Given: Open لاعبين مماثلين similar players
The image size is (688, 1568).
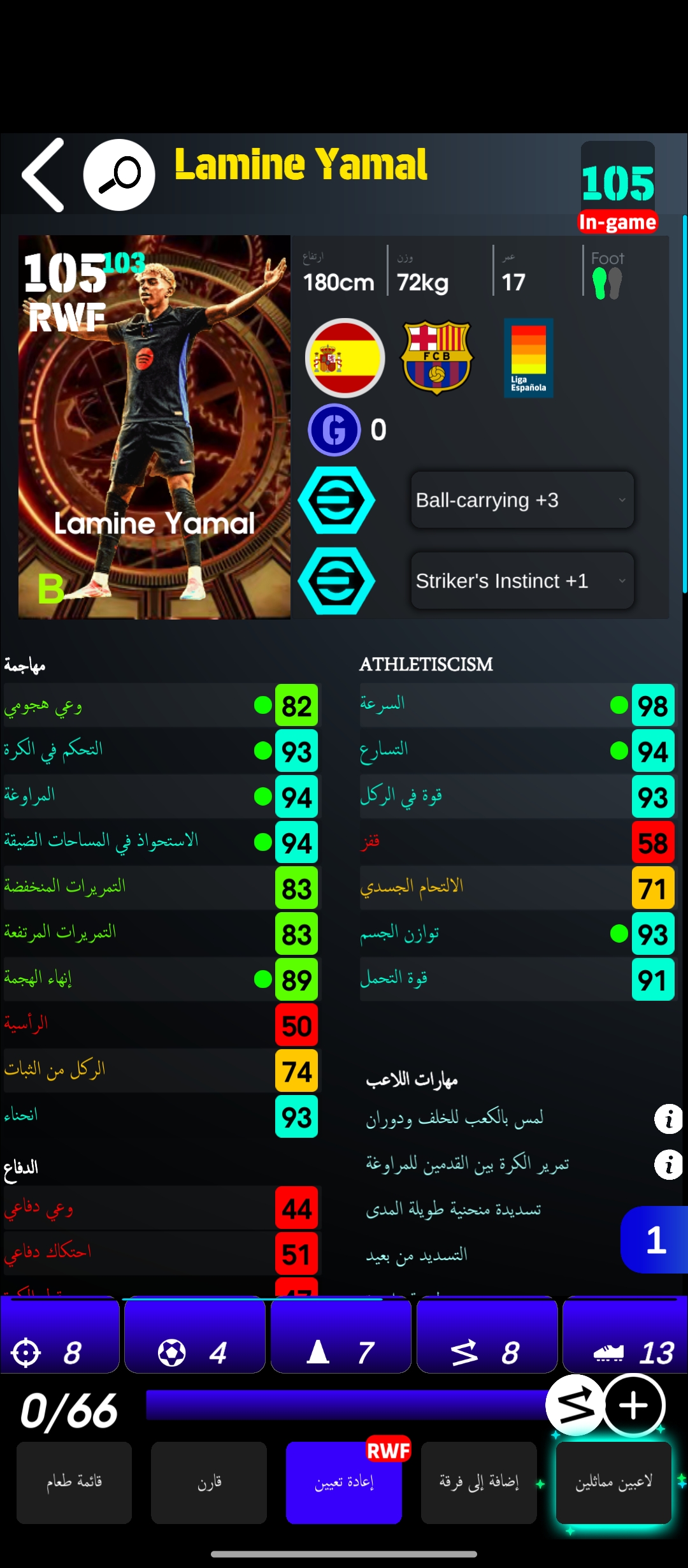Looking at the screenshot, I should 613,1482.
